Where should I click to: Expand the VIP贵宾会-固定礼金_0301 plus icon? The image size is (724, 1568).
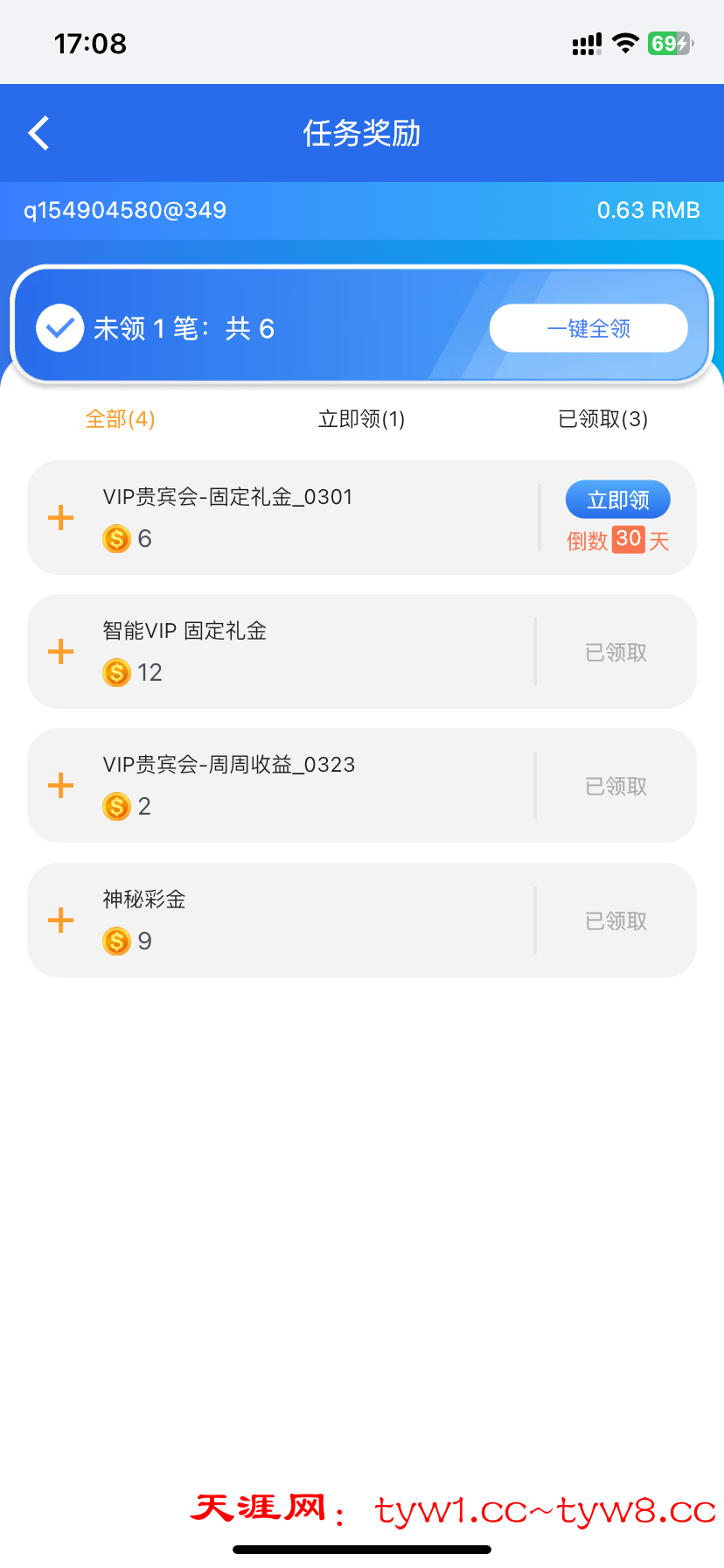61,518
